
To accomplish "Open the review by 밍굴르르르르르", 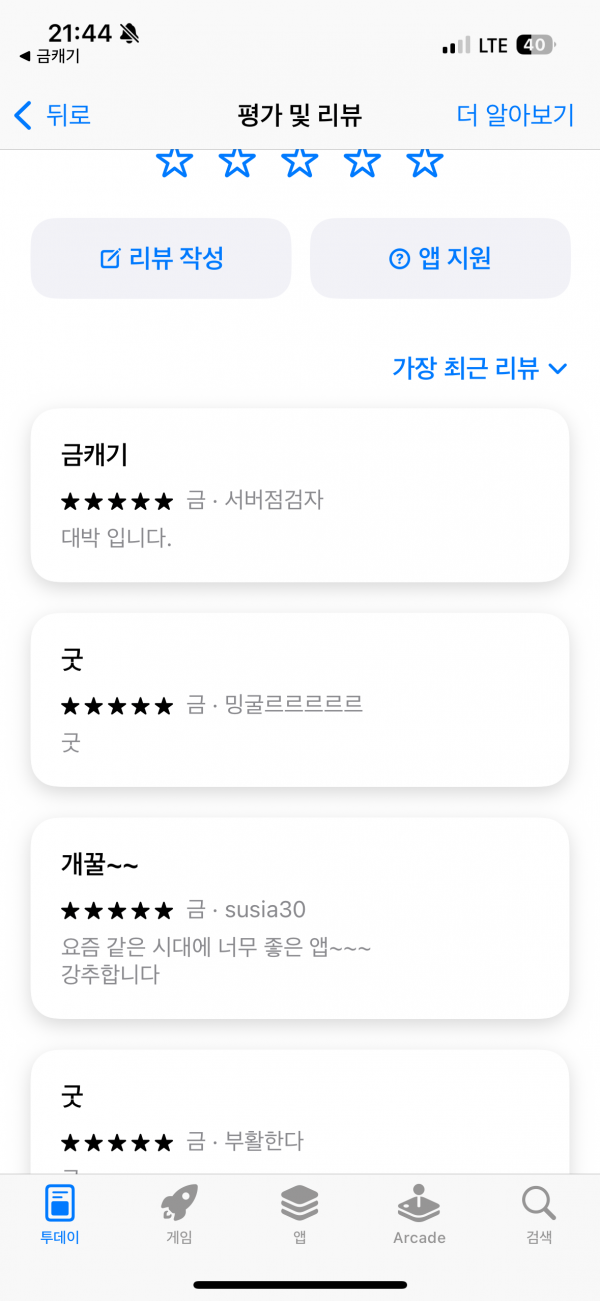I will click(300, 699).
